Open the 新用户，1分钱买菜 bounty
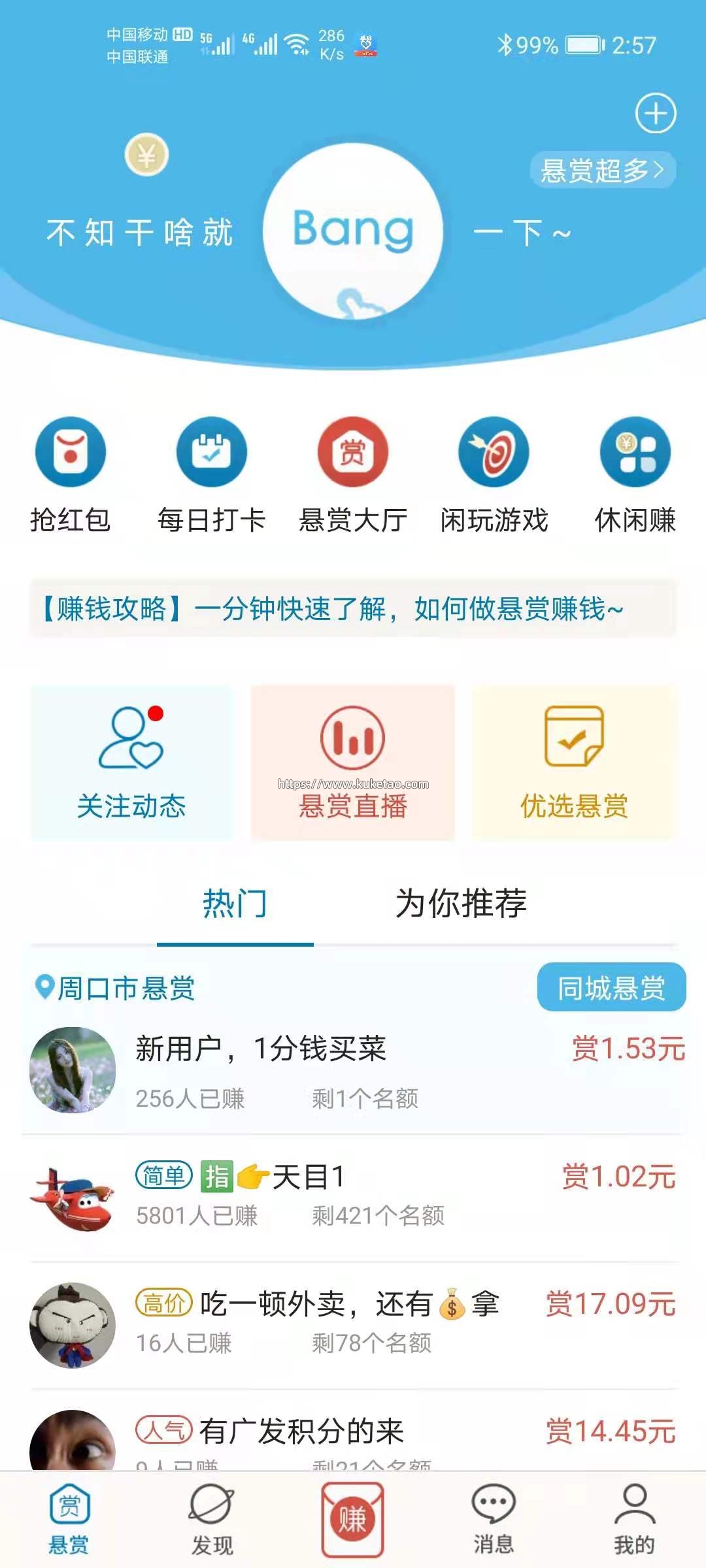This screenshot has width=706, height=1568. coord(353,1070)
